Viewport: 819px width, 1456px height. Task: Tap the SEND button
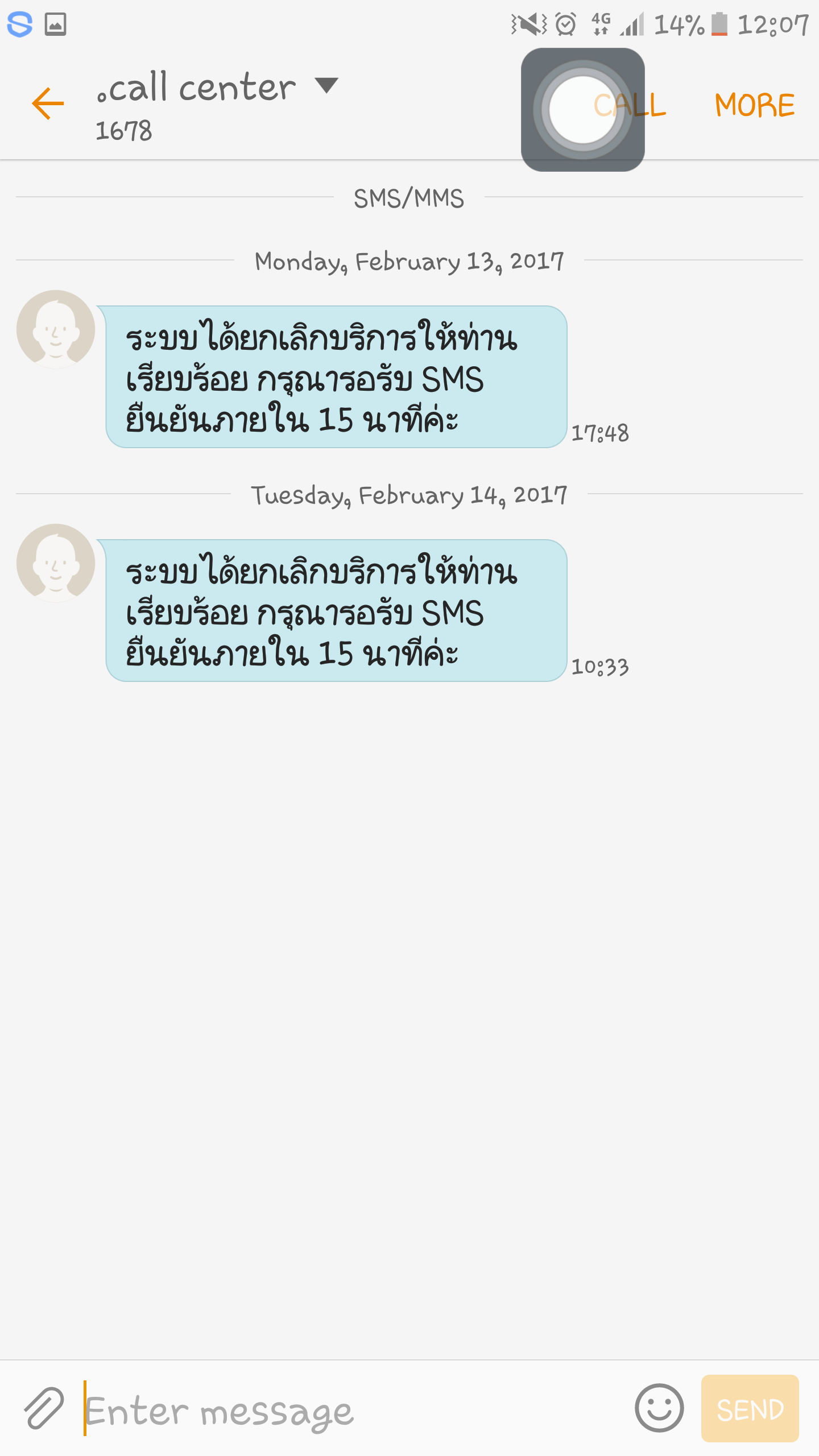[750, 1409]
